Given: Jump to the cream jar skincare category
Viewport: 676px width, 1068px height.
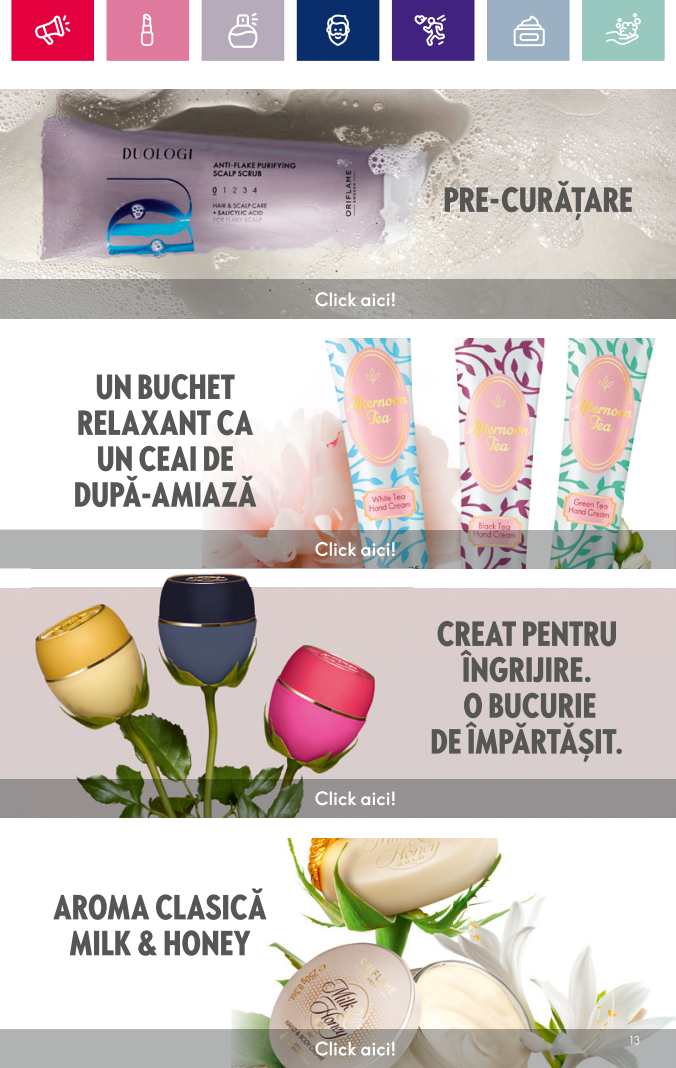Looking at the screenshot, I should click(528, 31).
